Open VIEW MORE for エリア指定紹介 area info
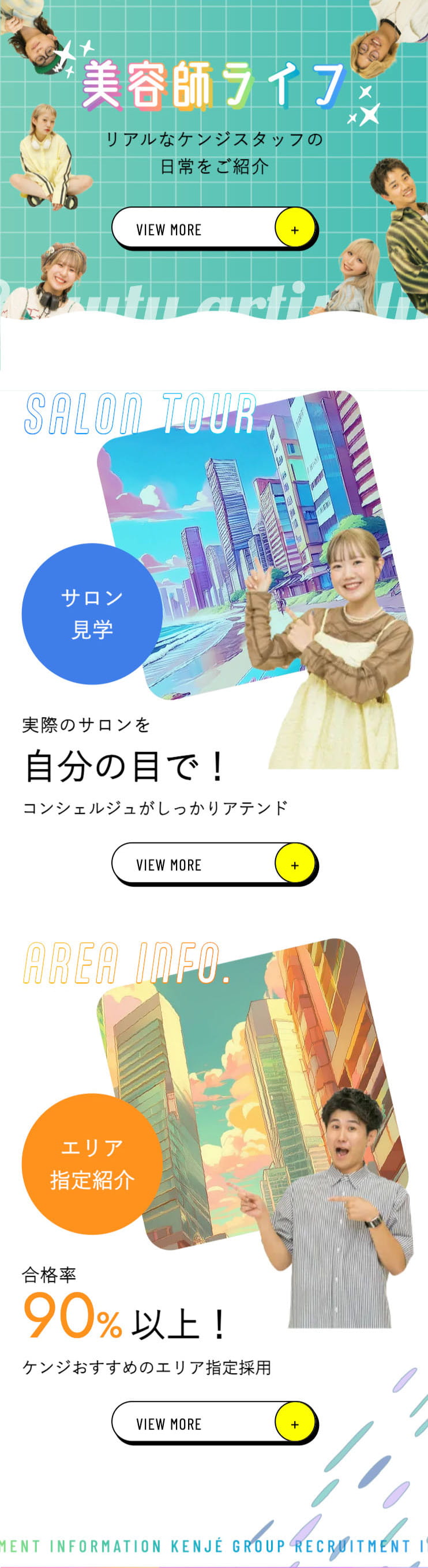The height and width of the screenshot is (1568, 428). 213,1423
